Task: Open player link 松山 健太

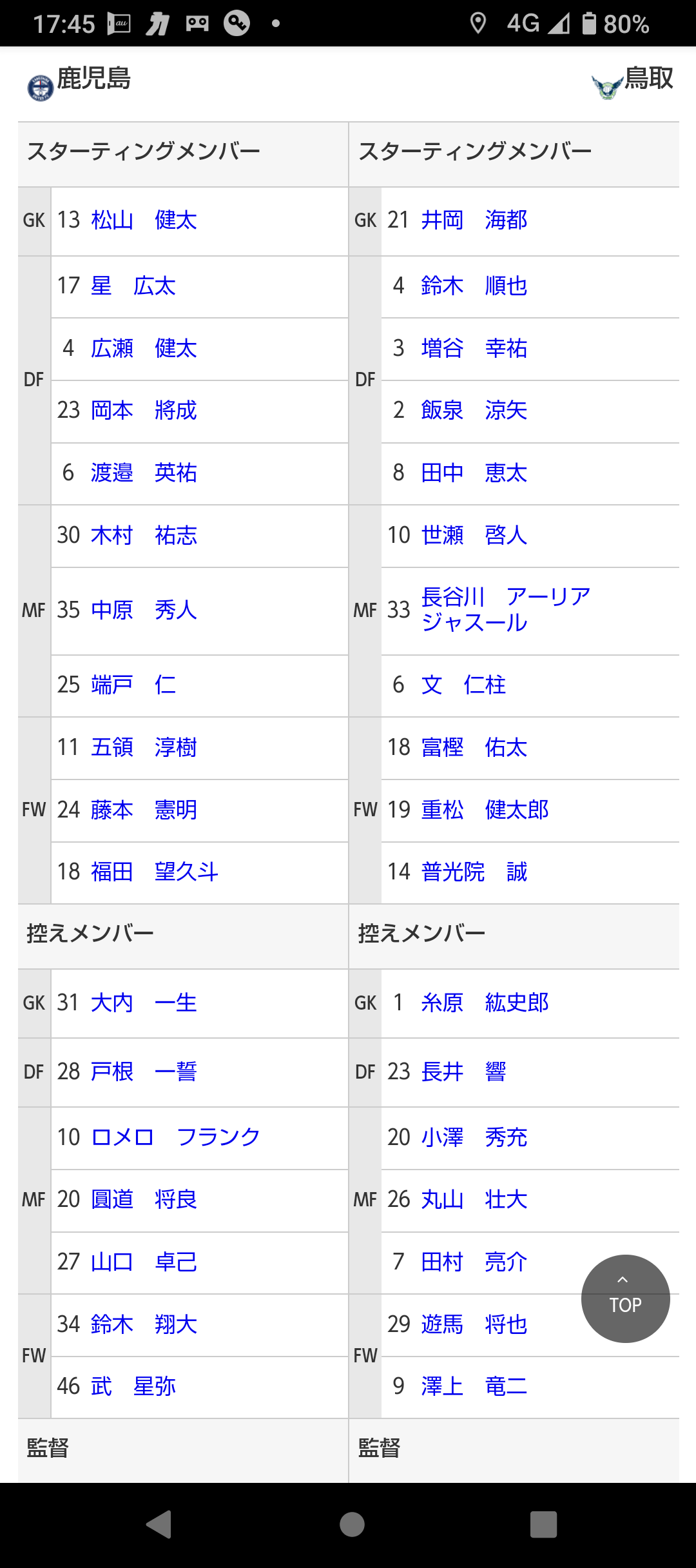Action: pyautogui.click(x=144, y=220)
